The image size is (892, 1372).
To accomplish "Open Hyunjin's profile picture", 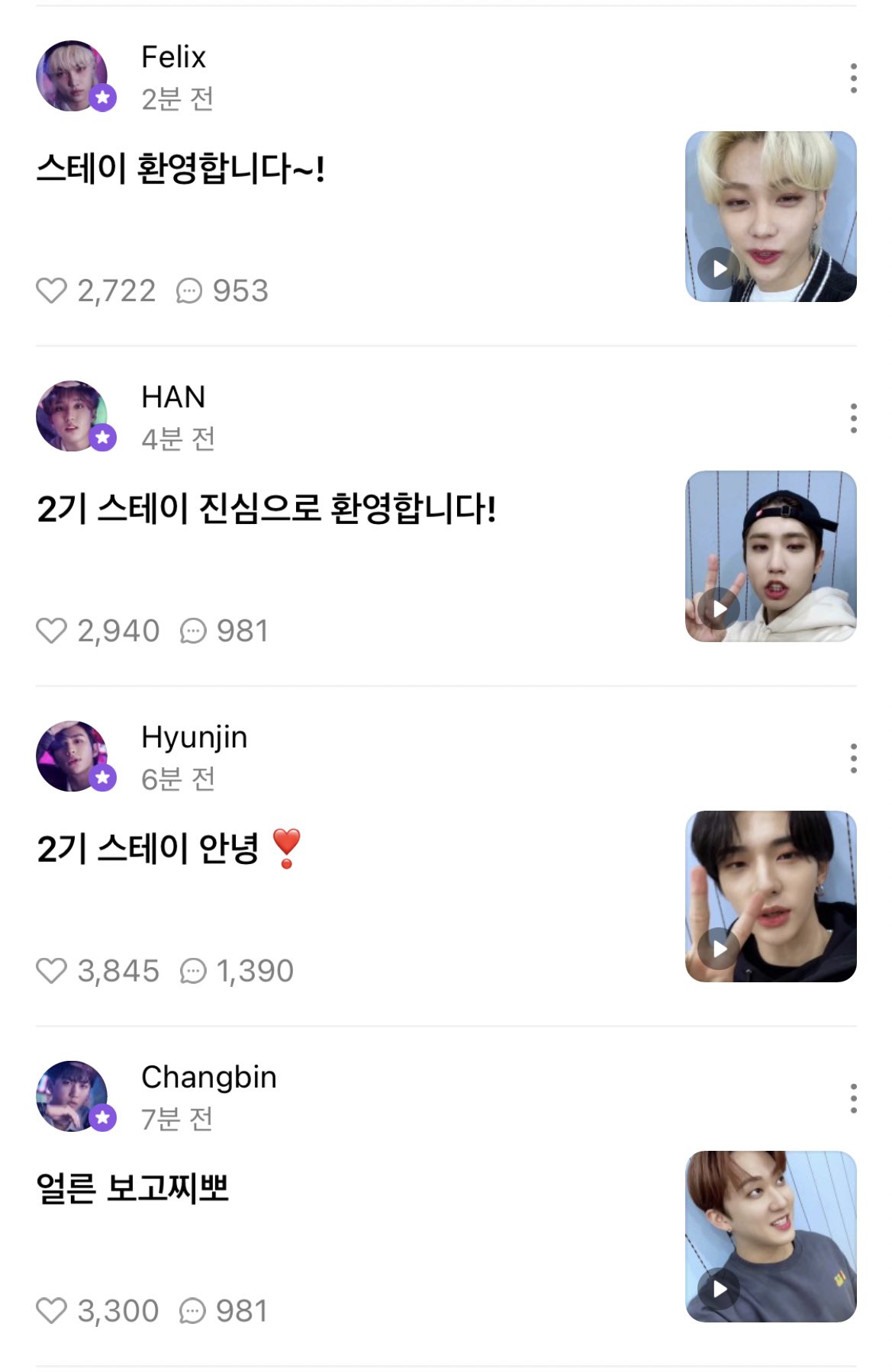I will tap(72, 757).
